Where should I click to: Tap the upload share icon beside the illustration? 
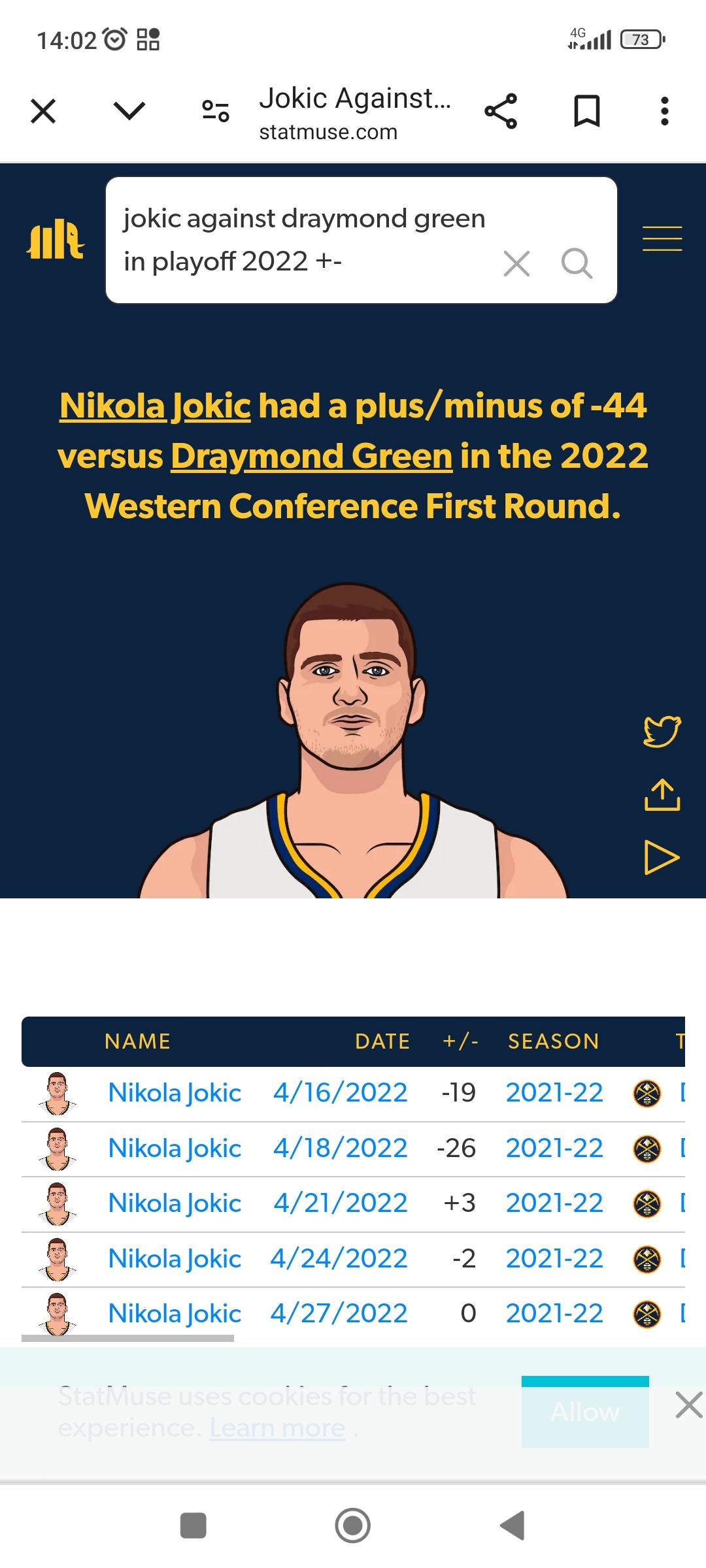pyautogui.click(x=662, y=794)
